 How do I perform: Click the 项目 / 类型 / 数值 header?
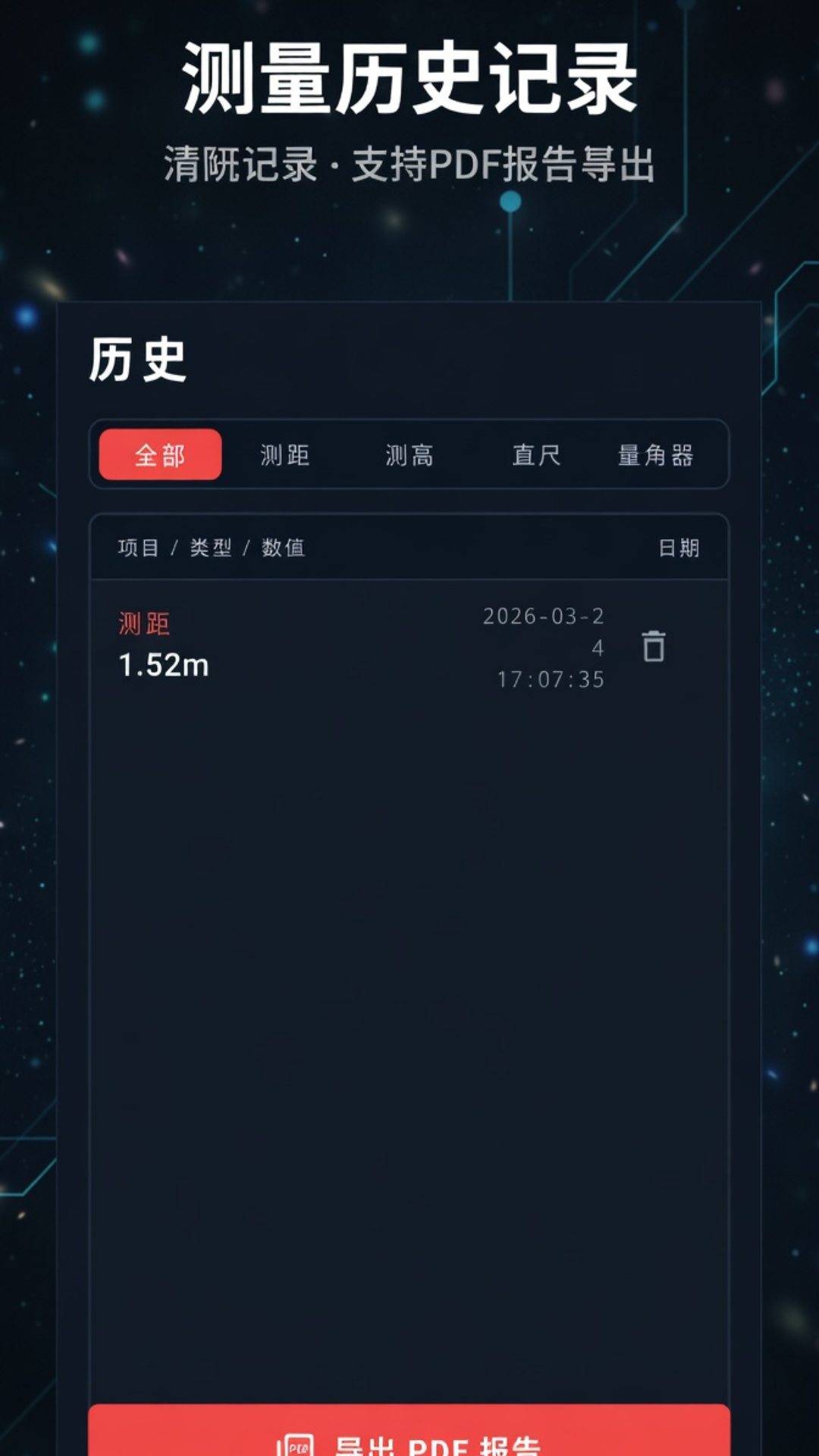point(215,548)
